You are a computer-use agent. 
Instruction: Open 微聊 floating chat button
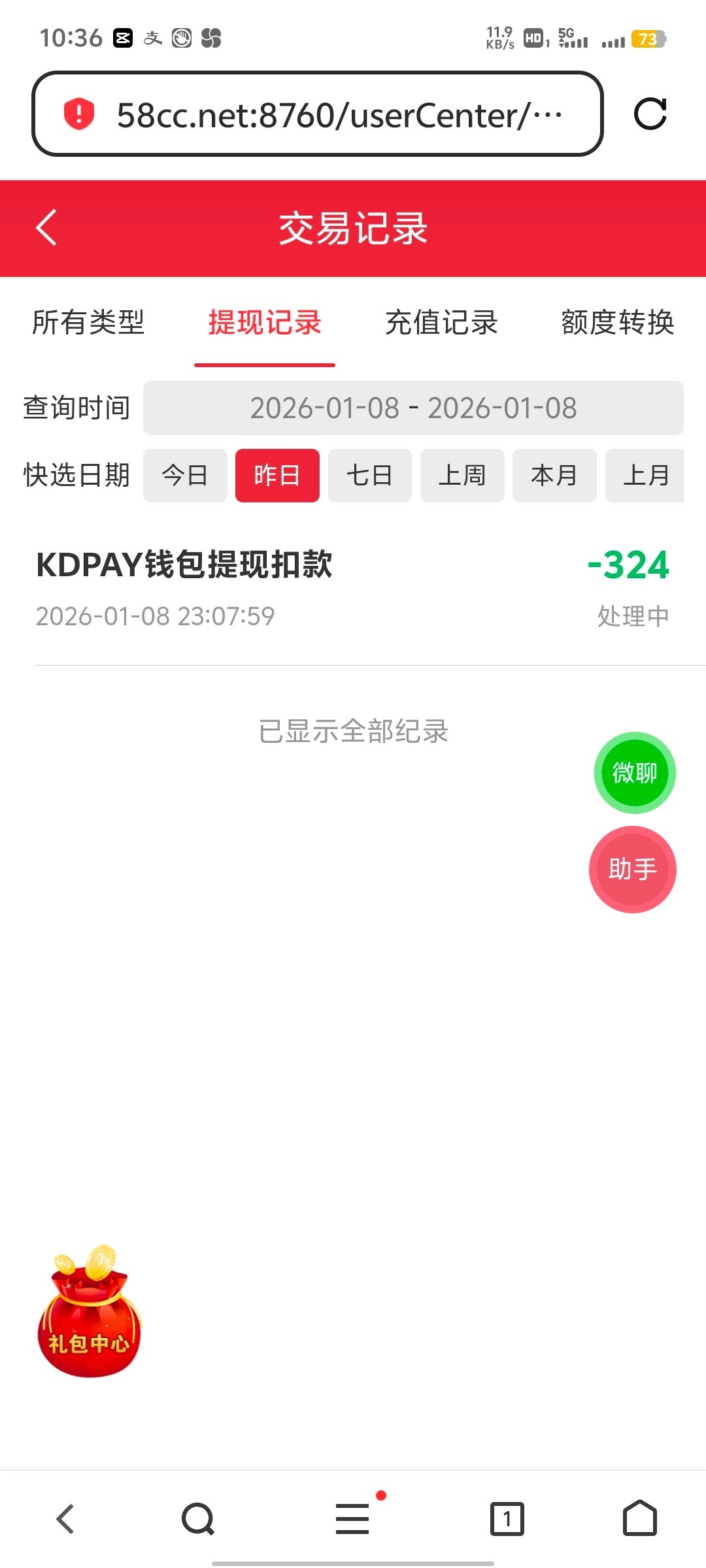tap(634, 773)
